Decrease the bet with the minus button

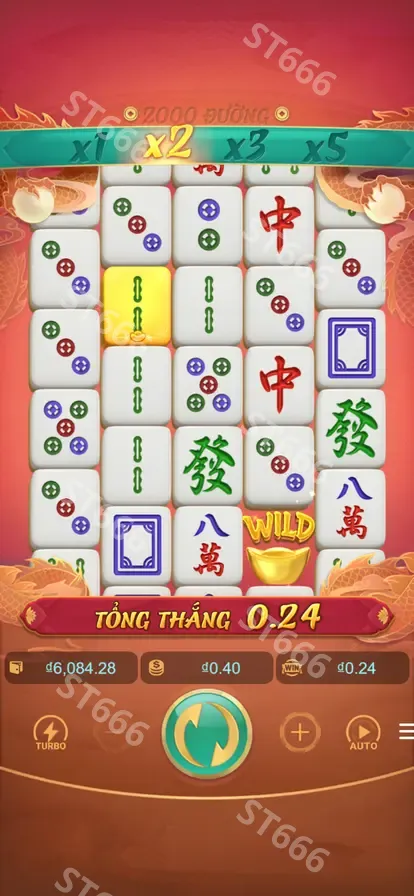[x=113, y=732]
